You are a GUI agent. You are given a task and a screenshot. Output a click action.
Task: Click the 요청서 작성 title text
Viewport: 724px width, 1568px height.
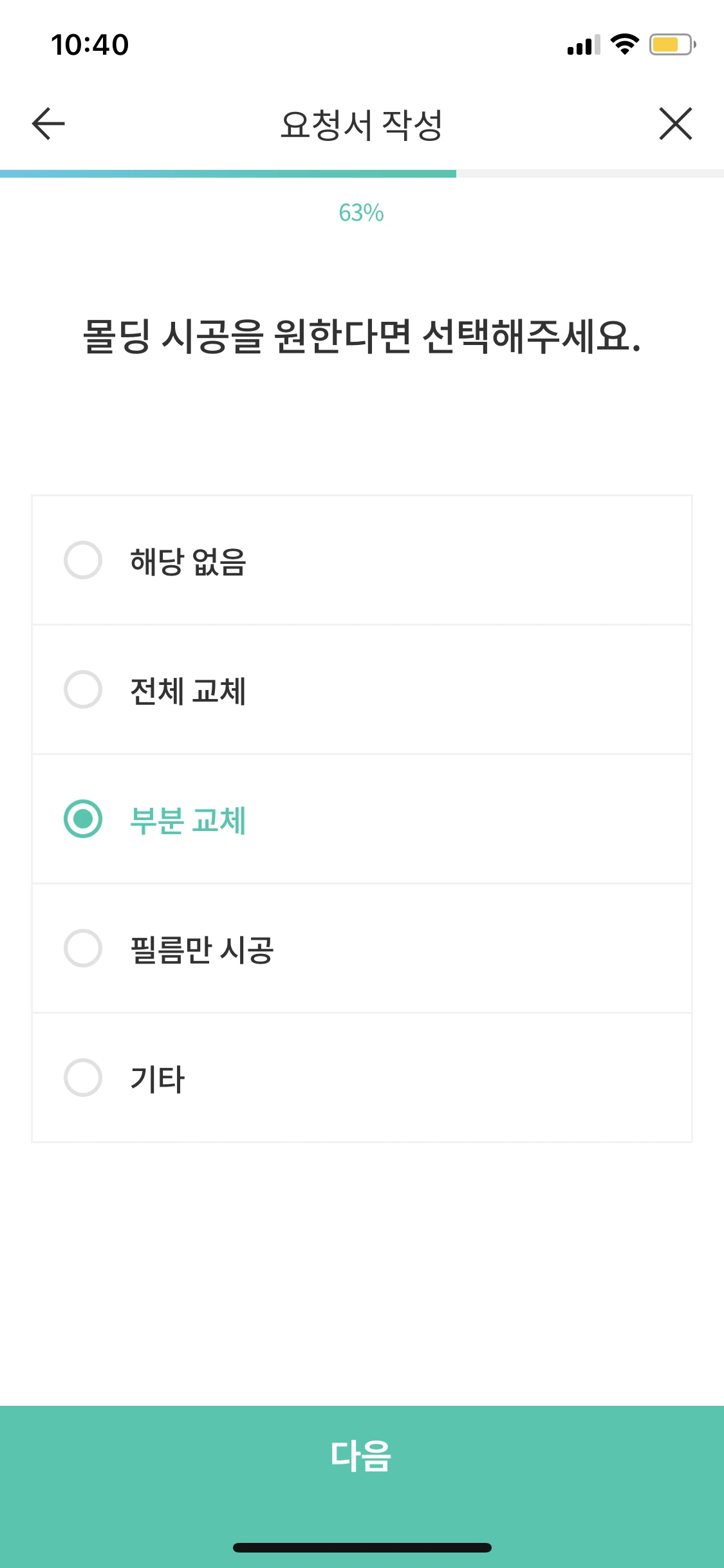coord(362,122)
